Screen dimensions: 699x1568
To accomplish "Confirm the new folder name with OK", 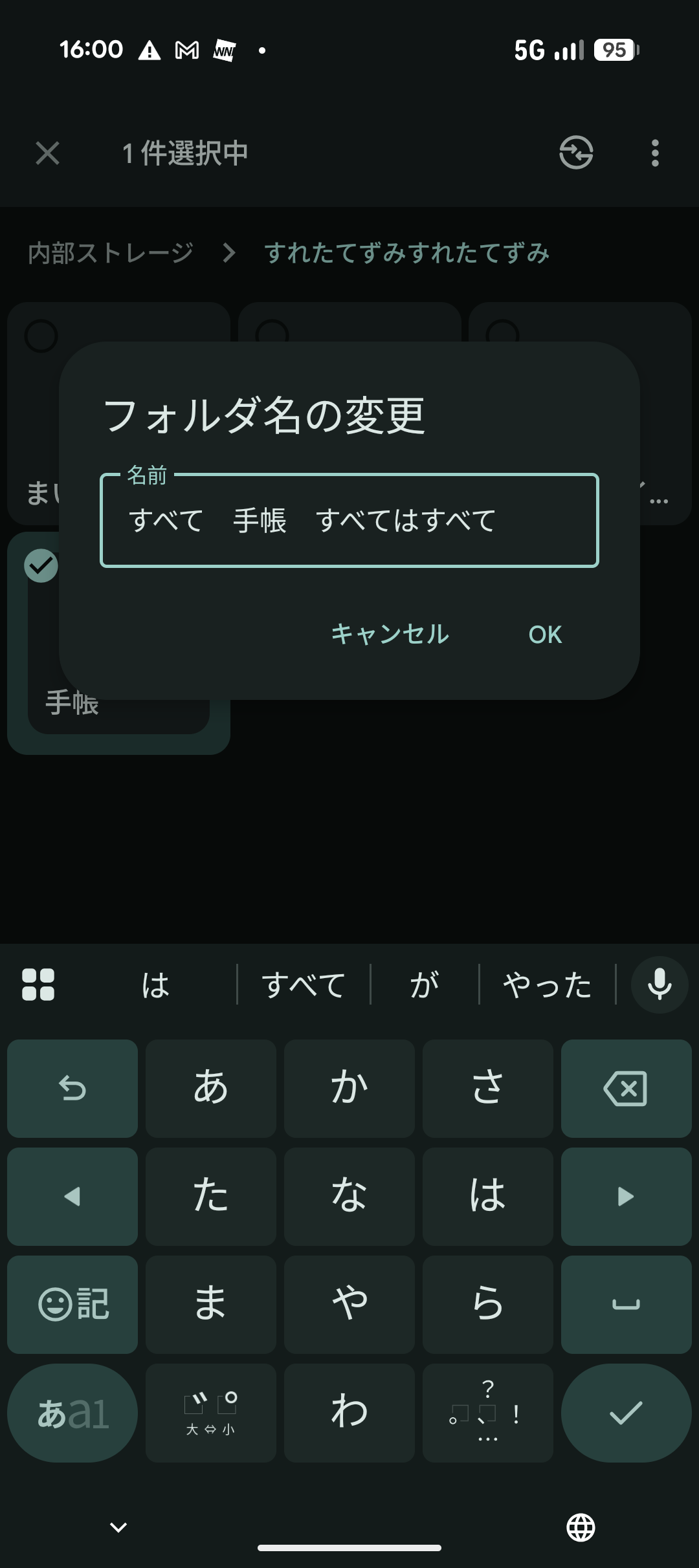I will 545,635.
